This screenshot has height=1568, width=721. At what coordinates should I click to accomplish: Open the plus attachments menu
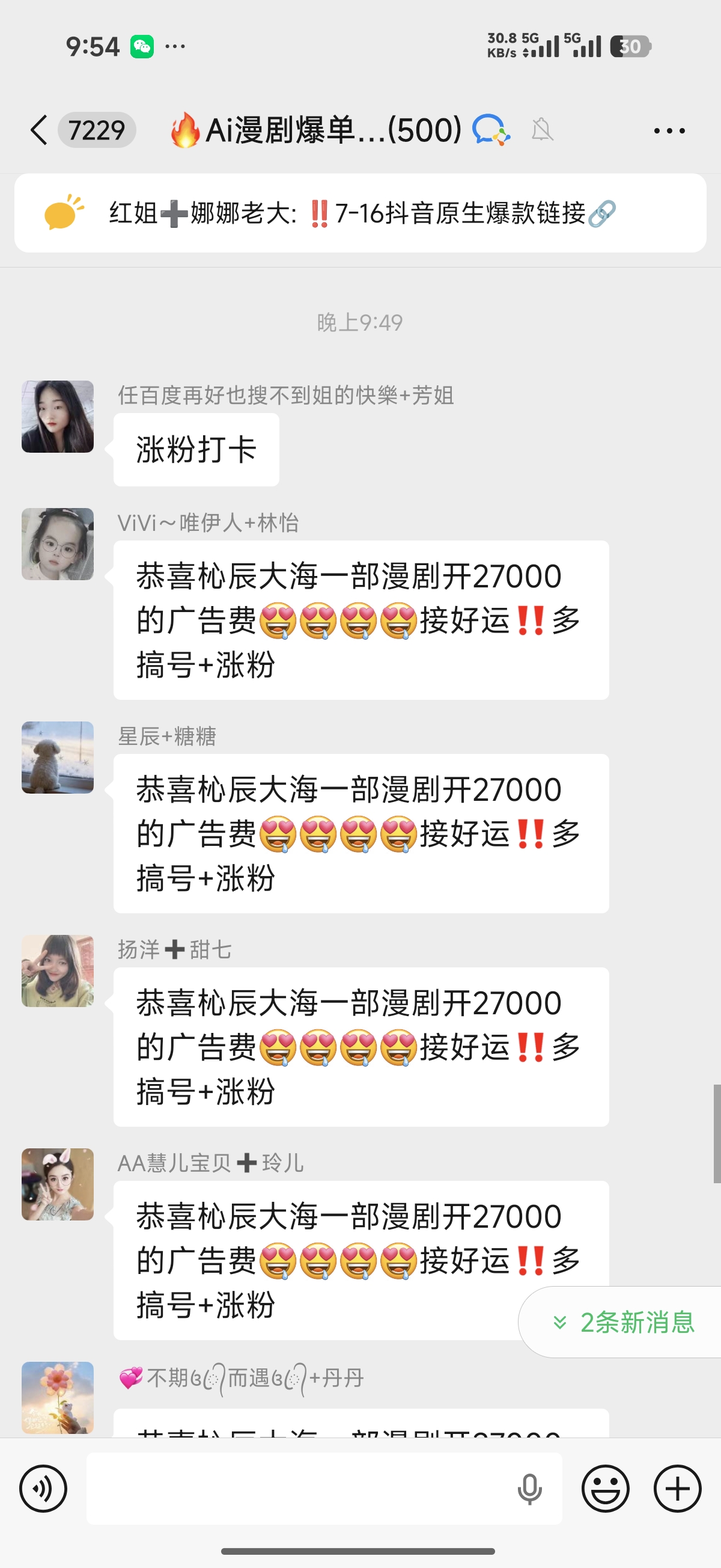point(677,1489)
